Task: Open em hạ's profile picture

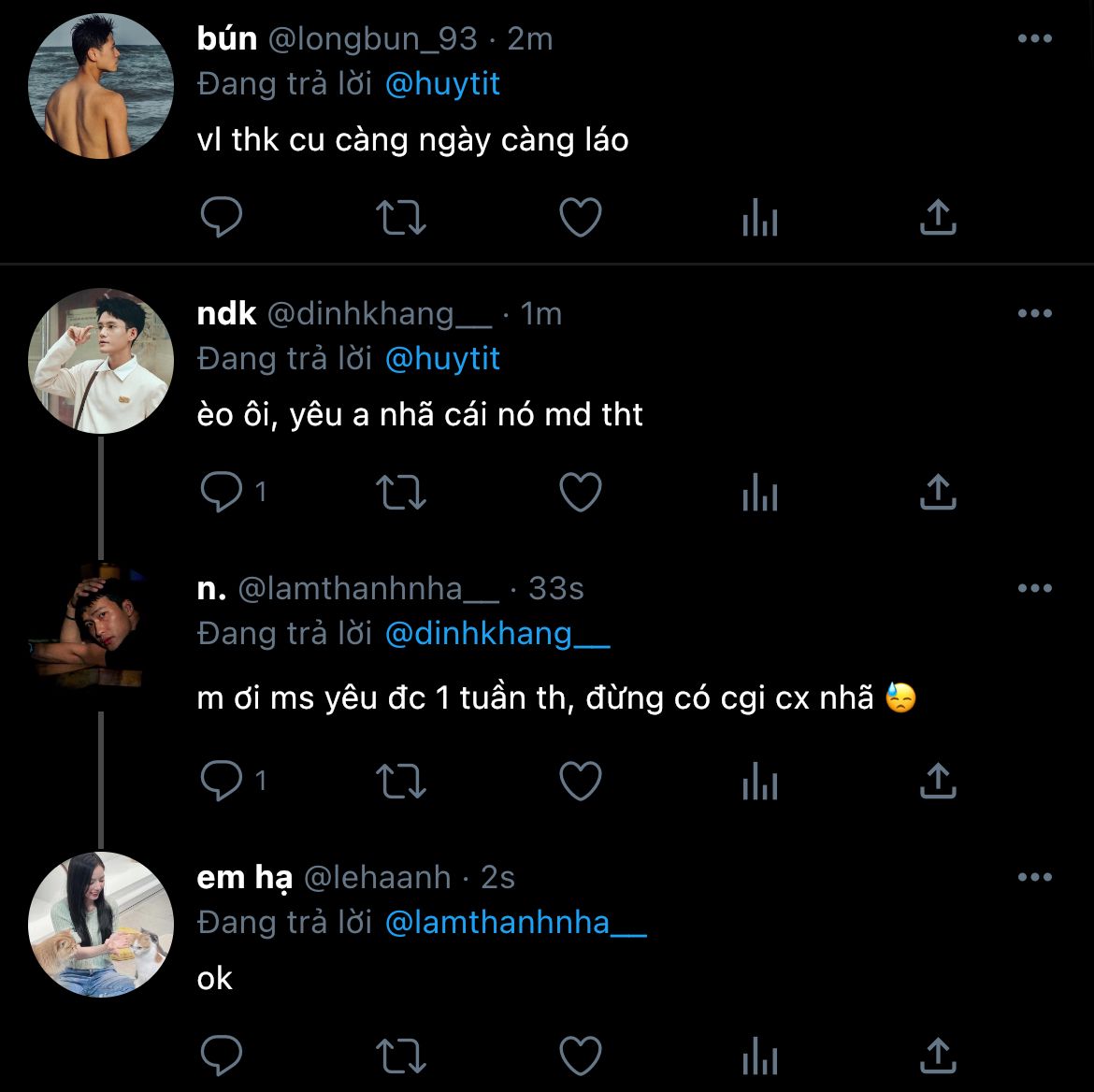Action: pyautogui.click(x=101, y=924)
